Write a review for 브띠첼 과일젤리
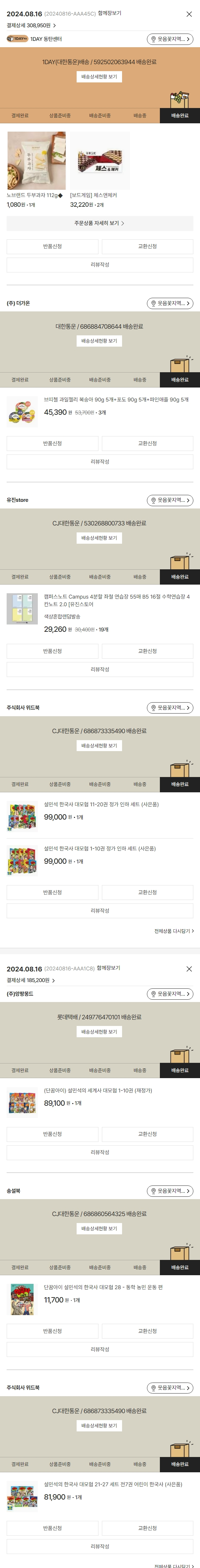Viewport: 200px width, 1568px height. (100, 461)
